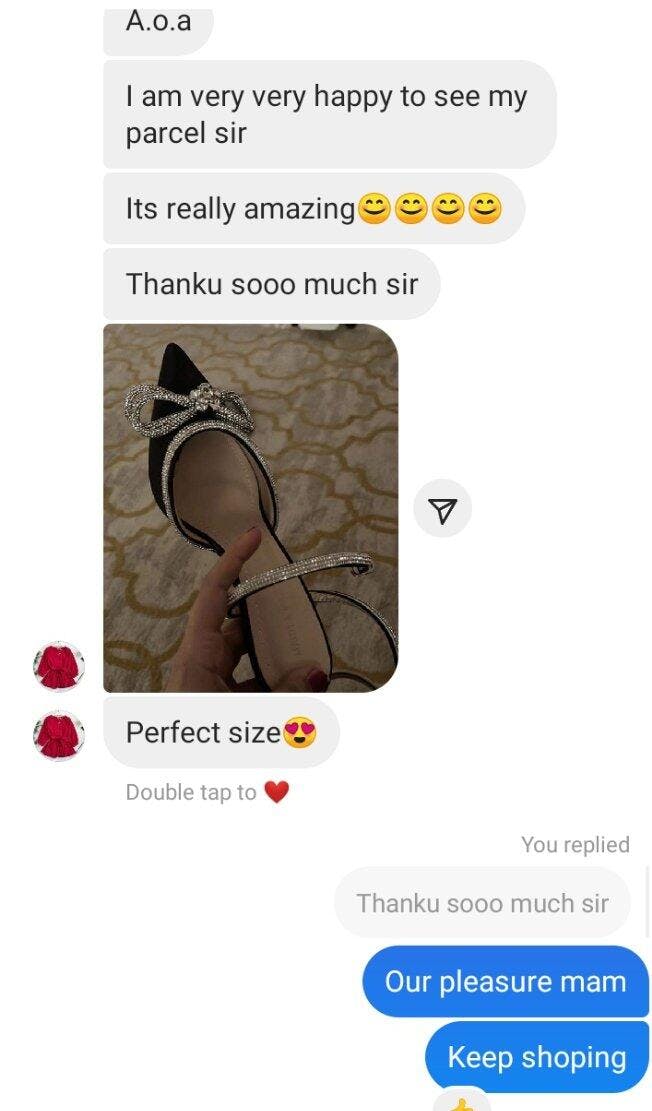Open the shared shoe photo
This screenshot has width=652, height=1111.
250,507
